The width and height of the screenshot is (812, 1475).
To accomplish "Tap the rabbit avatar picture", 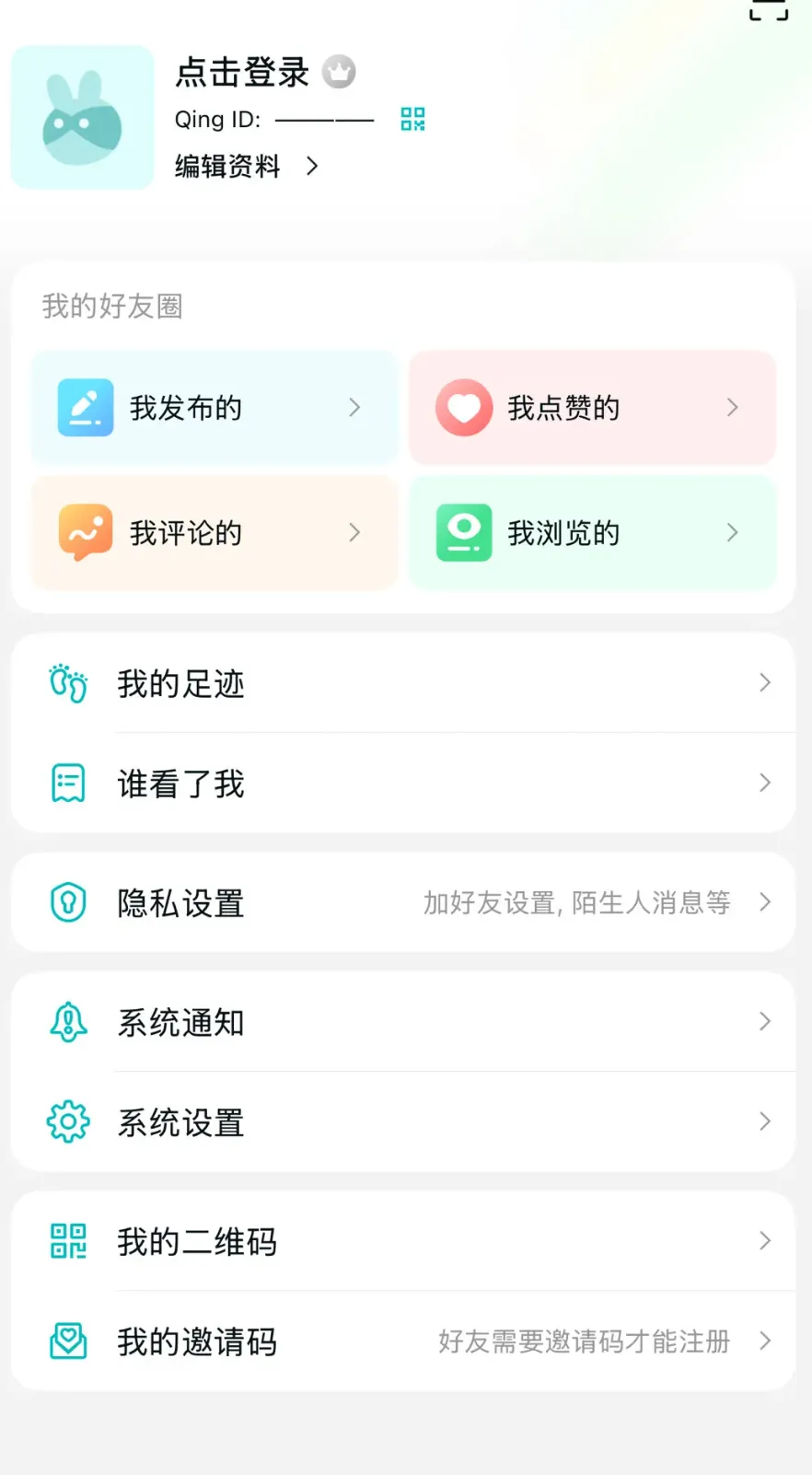I will pyautogui.click(x=82, y=117).
